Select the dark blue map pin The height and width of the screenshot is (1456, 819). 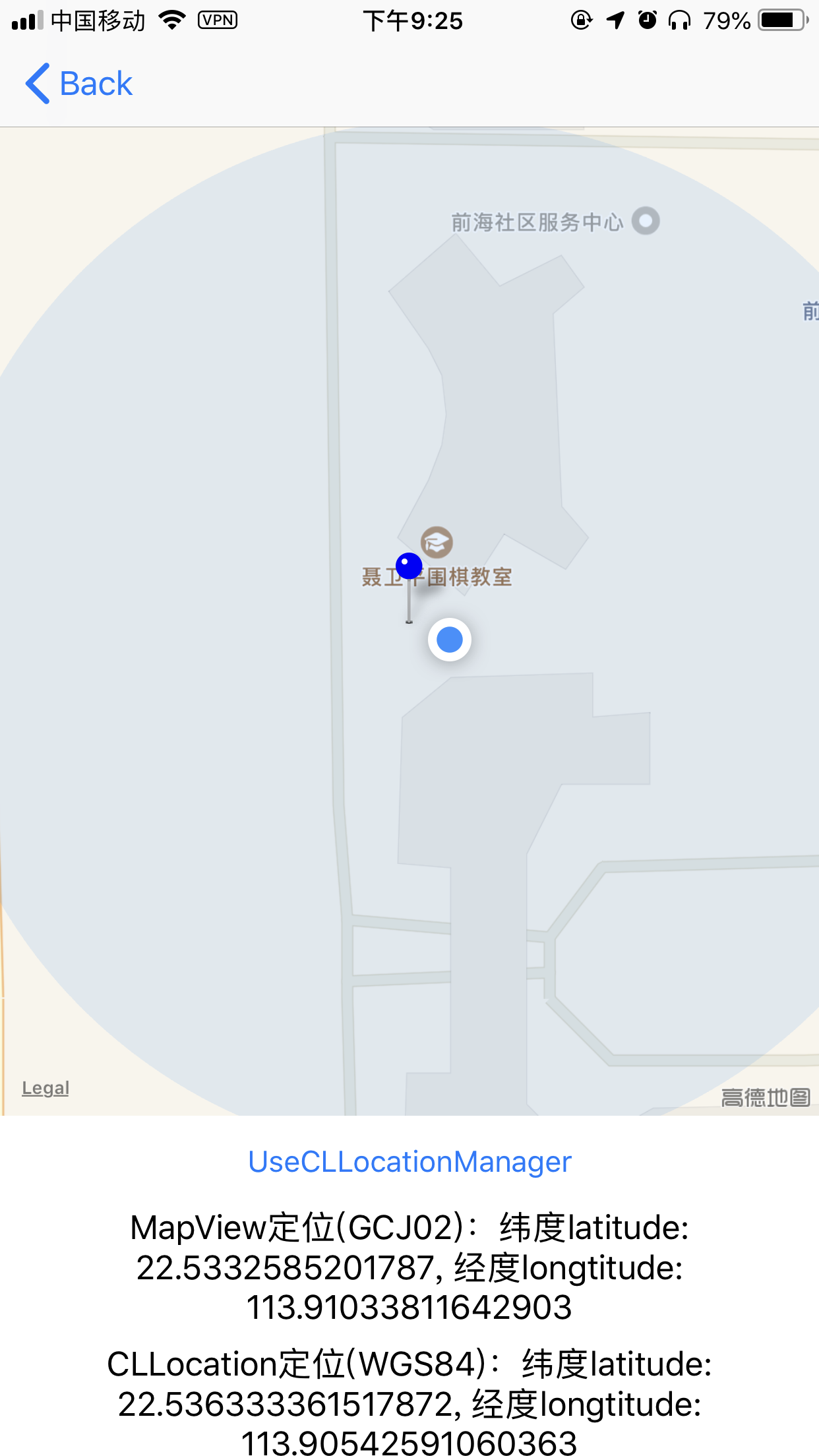409,566
